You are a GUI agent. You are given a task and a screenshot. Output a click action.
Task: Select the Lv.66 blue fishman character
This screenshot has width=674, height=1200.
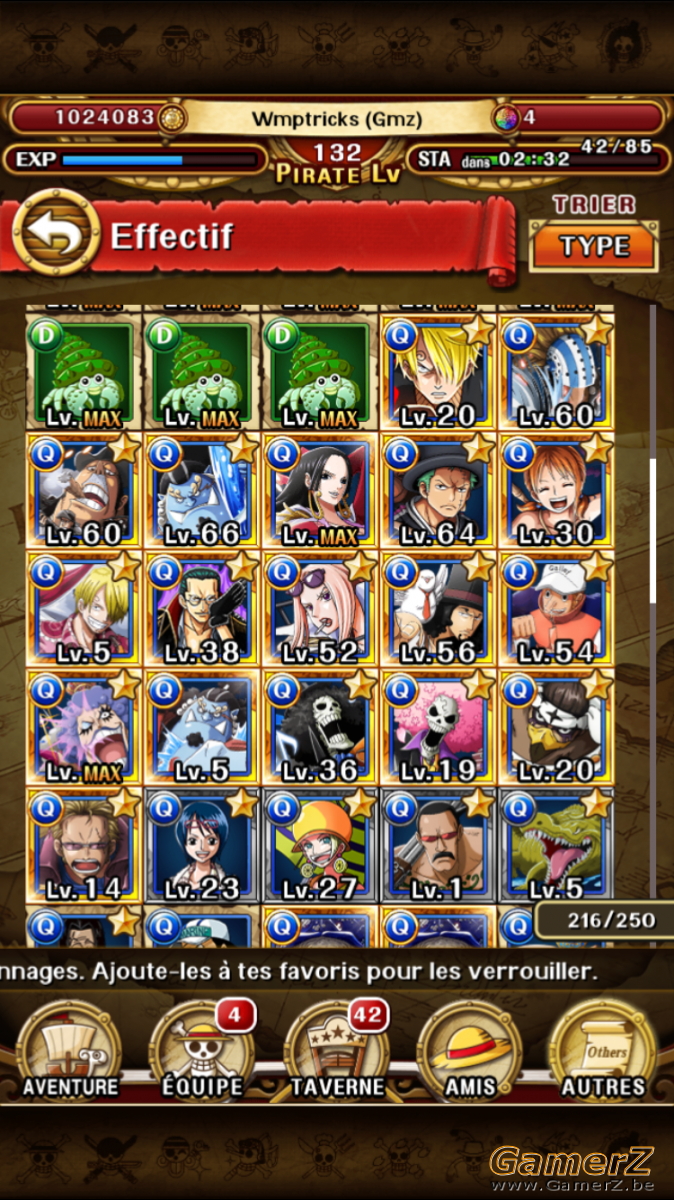[x=203, y=490]
